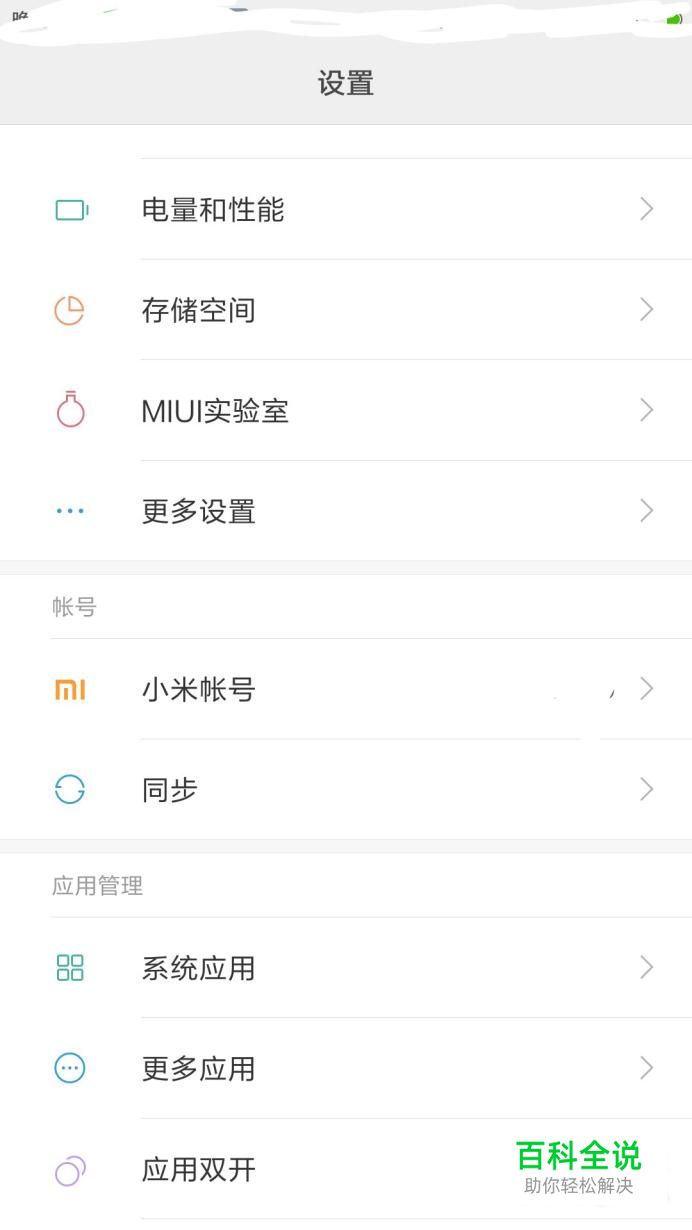Open MIUI实验室 row

[215, 411]
